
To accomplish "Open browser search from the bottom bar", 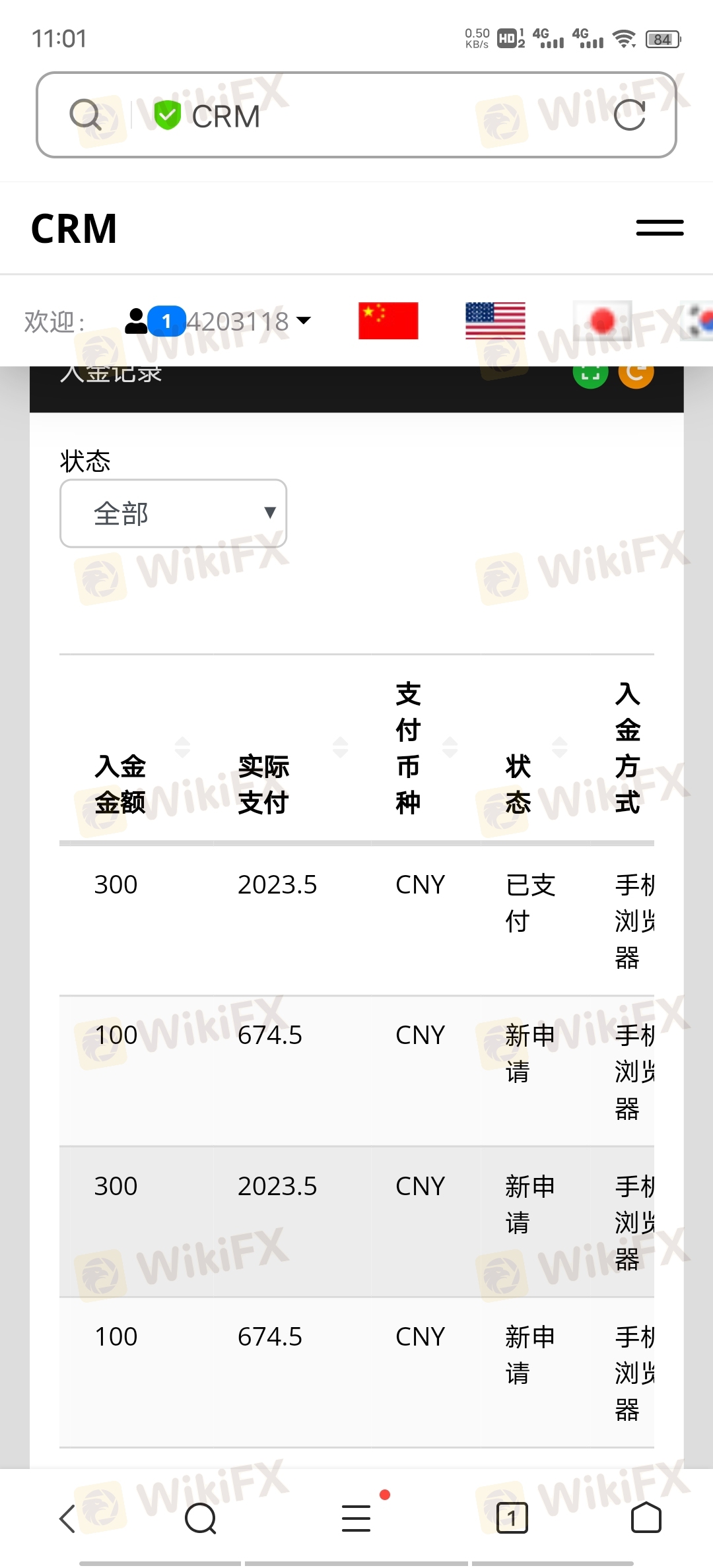I will tap(201, 1518).
